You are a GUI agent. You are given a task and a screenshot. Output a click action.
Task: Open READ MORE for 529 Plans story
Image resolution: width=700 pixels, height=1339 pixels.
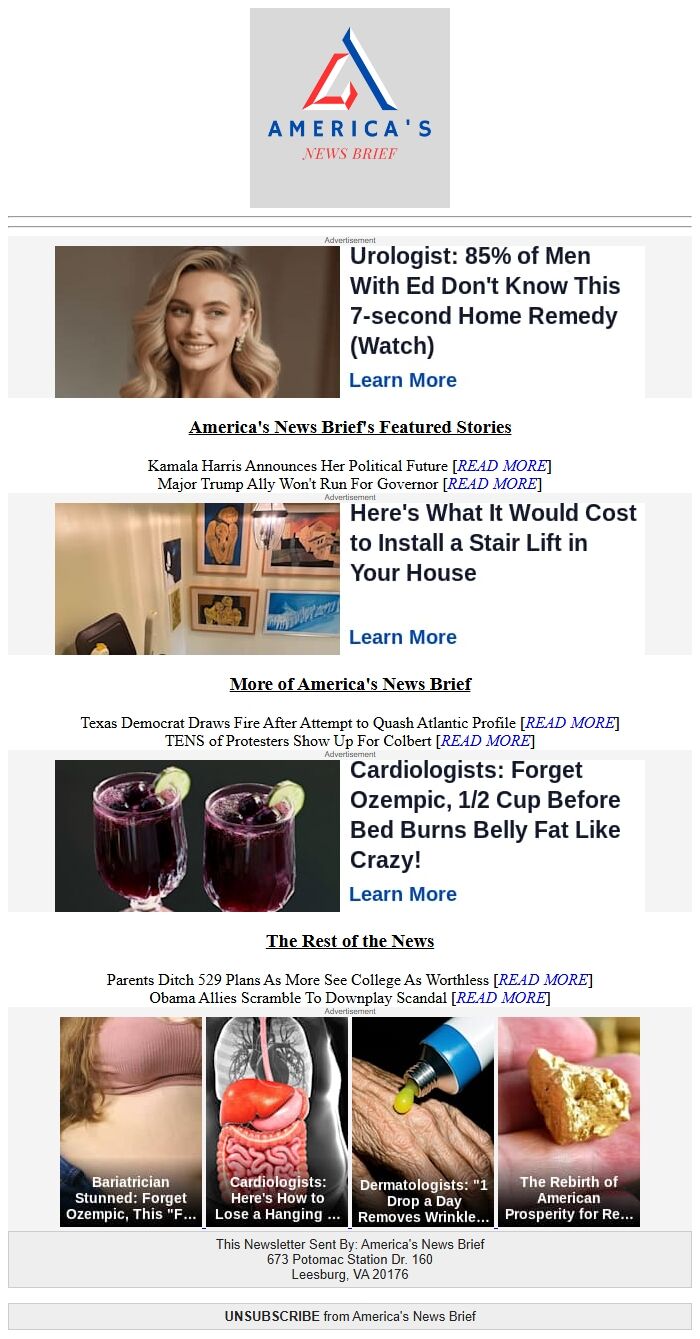(x=543, y=980)
